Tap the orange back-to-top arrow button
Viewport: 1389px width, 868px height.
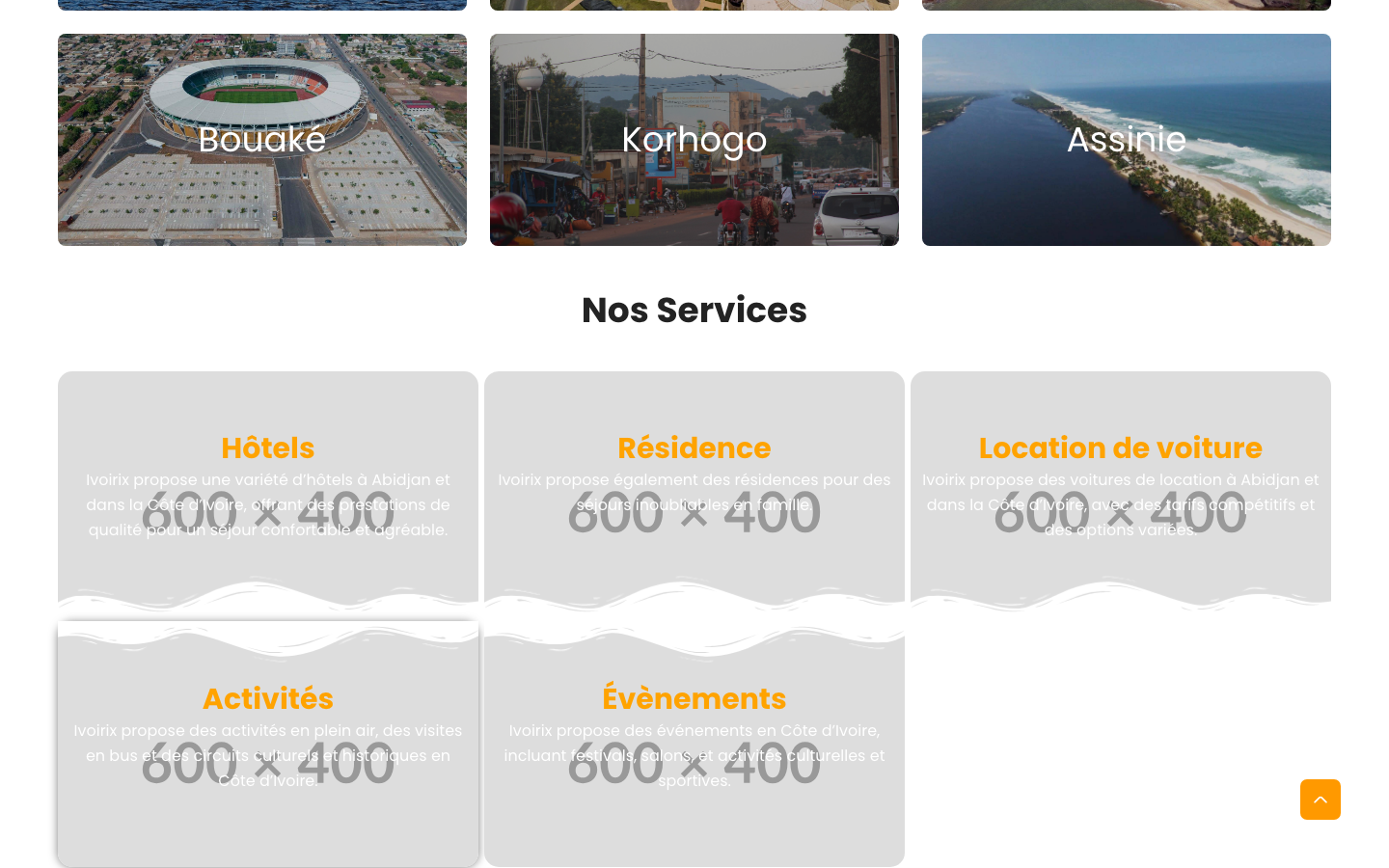point(1320,800)
